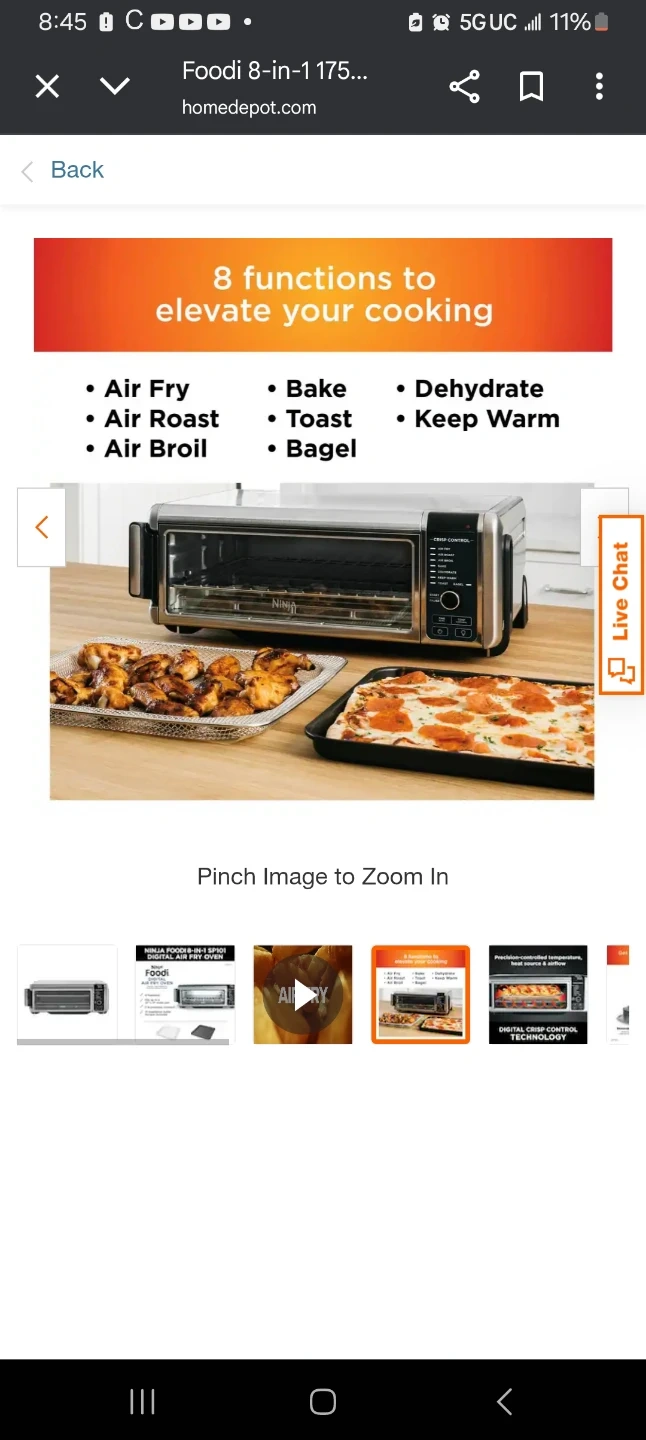Image resolution: width=646 pixels, height=1440 pixels.
Task: Show the previous product image
Action: [42, 527]
